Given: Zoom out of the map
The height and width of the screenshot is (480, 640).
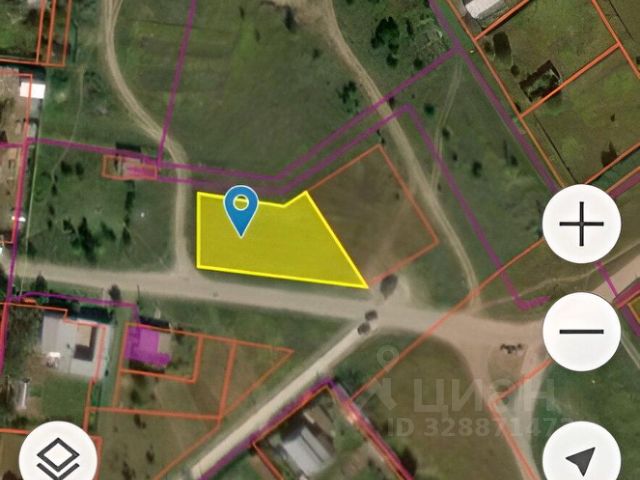Looking at the screenshot, I should (x=582, y=331).
